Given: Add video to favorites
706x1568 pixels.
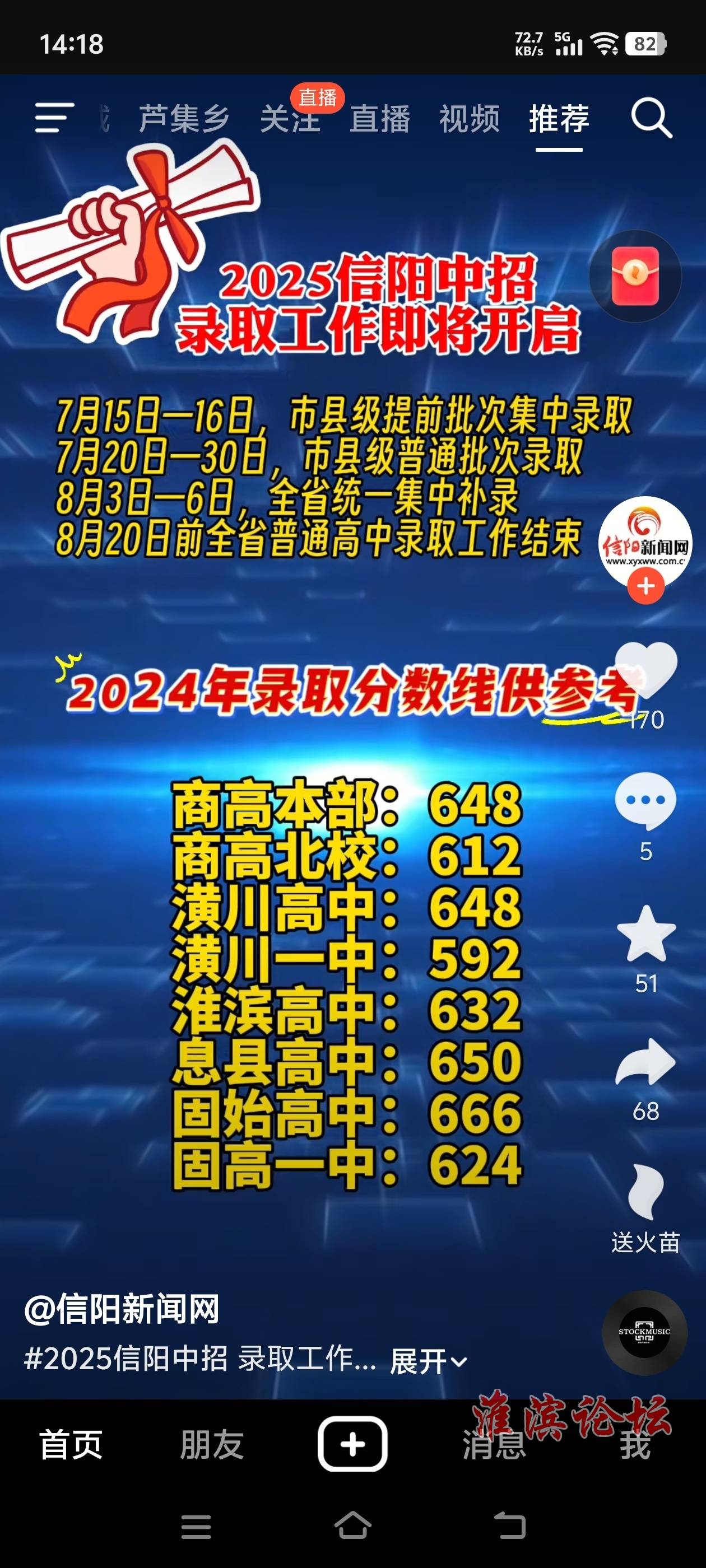Looking at the screenshot, I should pyautogui.click(x=645, y=934).
